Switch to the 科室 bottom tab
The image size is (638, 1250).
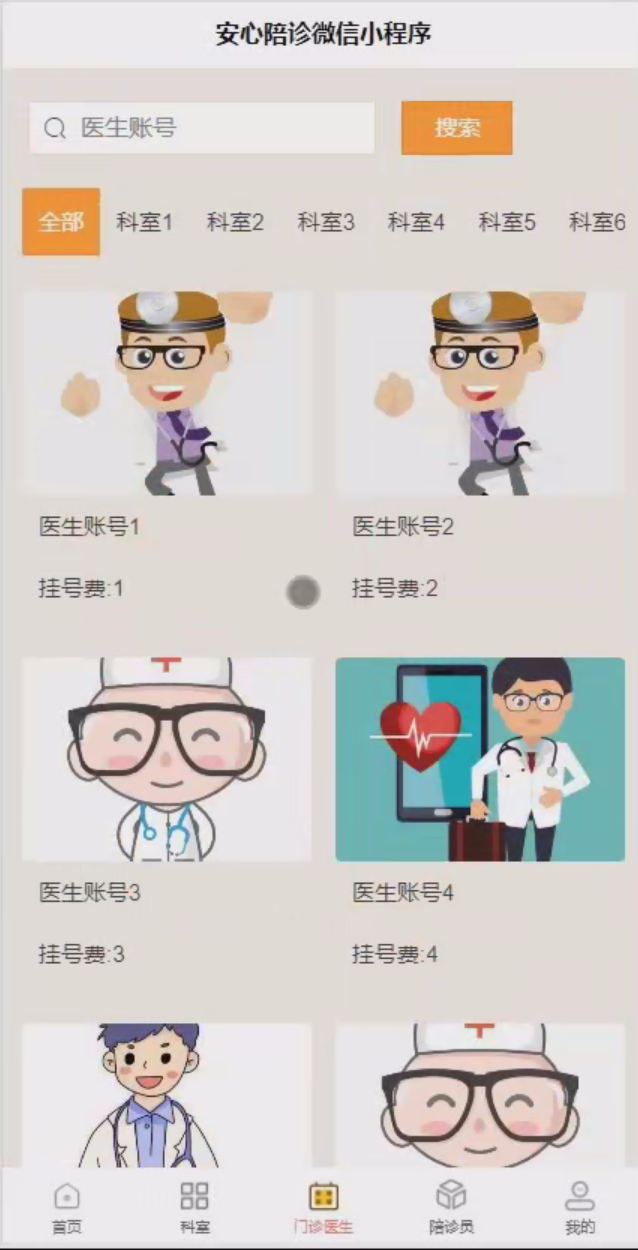194,1207
